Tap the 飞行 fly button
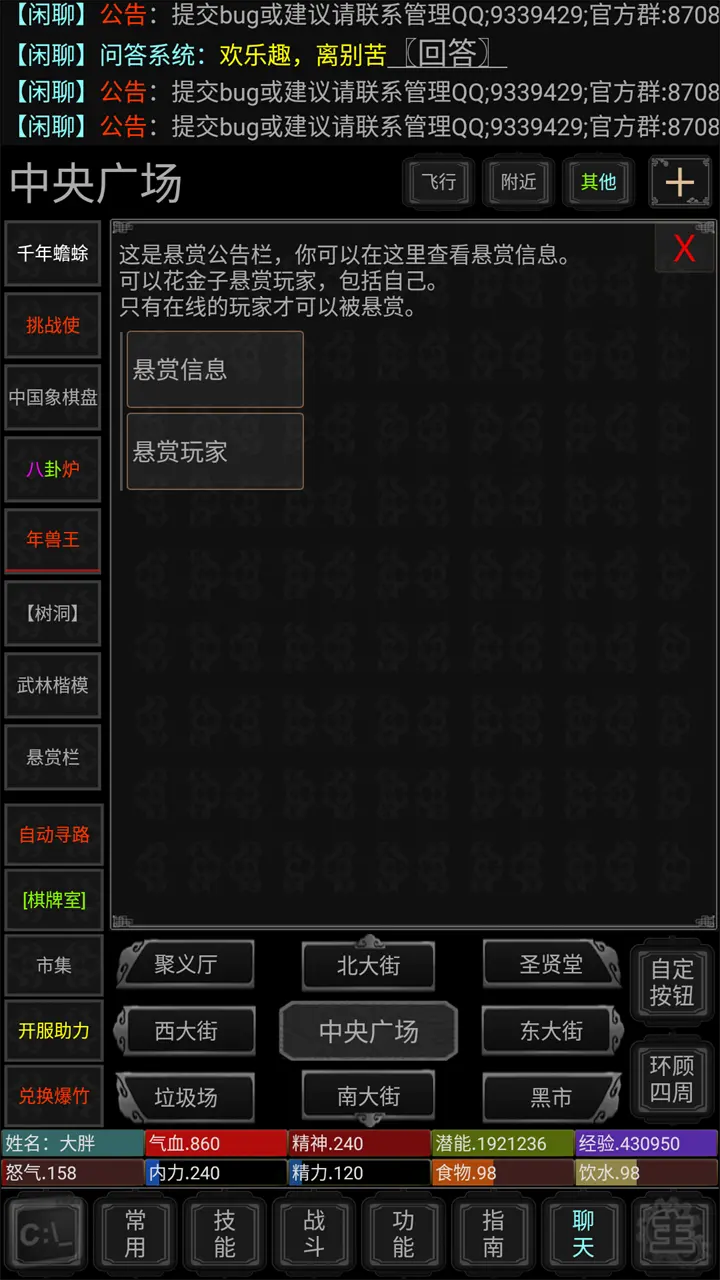The width and height of the screenshot is (720, 1280). click(439, 182)
